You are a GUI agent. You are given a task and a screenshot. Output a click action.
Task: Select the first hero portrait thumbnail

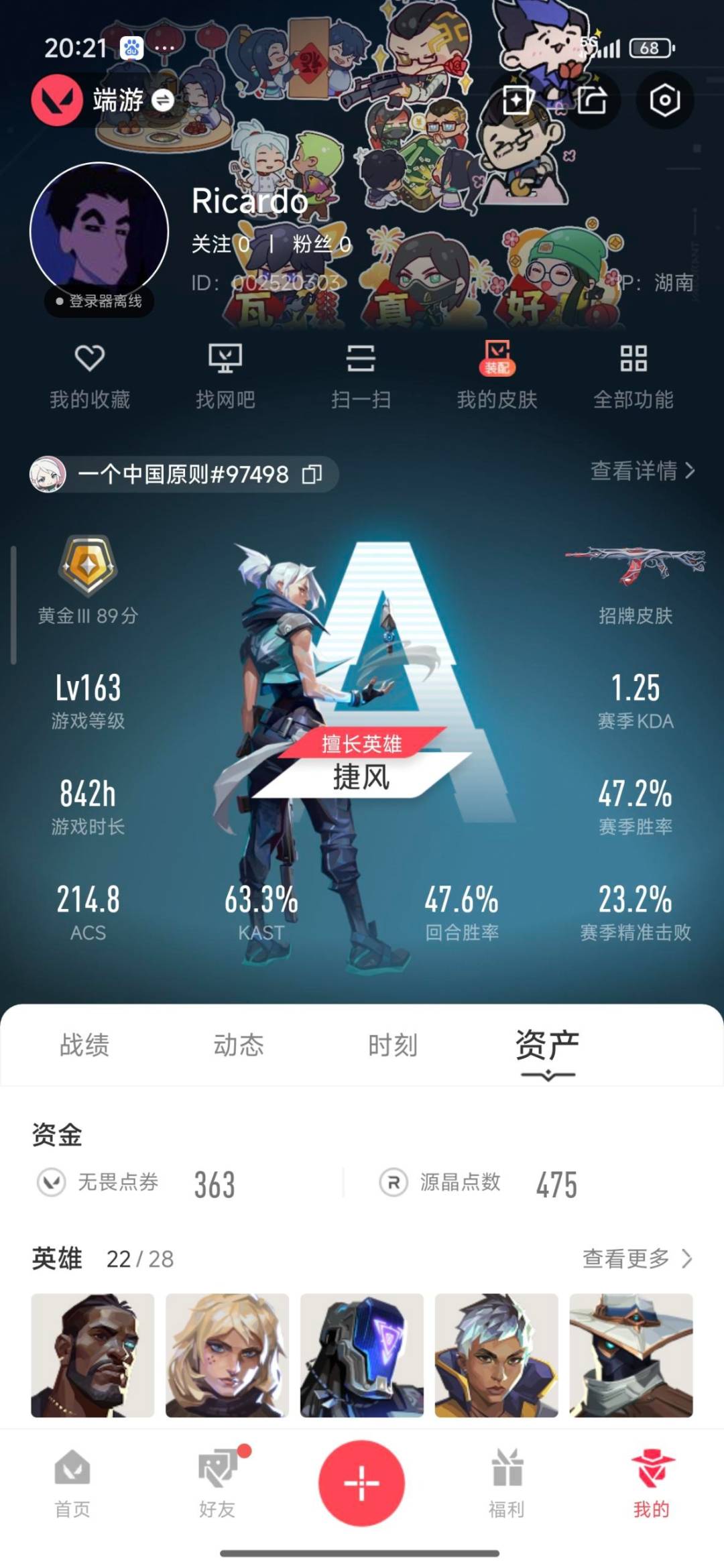click(93, 1356)
